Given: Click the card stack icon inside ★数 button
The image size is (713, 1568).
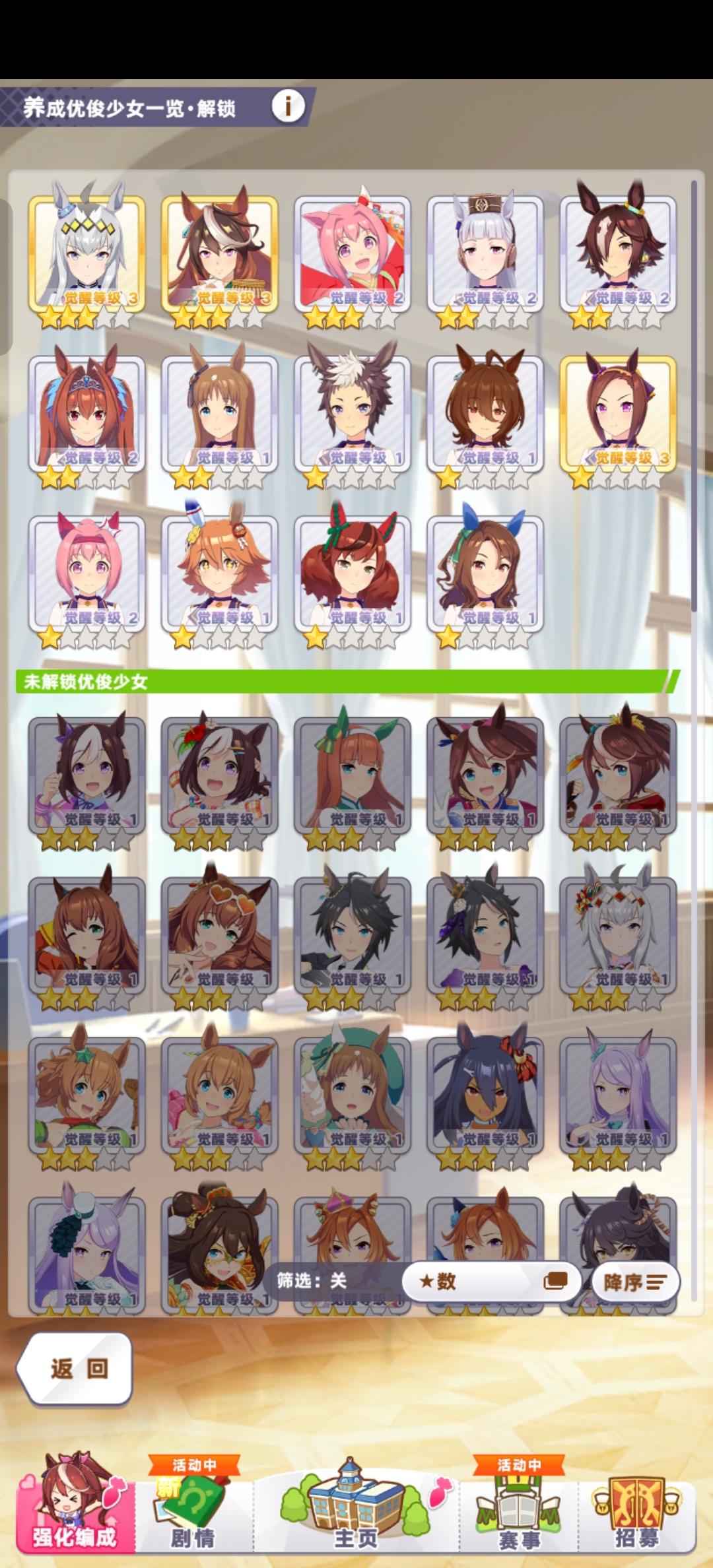Looking at the screenshot, I should tap(558, 1280).
